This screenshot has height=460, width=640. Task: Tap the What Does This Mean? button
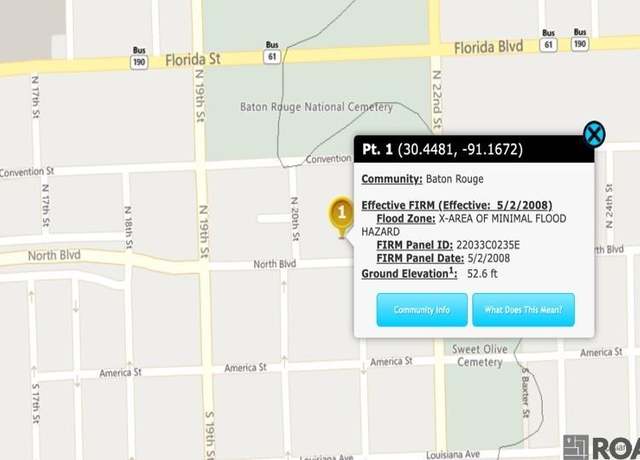pyautogui.click(x=523, y=310)
